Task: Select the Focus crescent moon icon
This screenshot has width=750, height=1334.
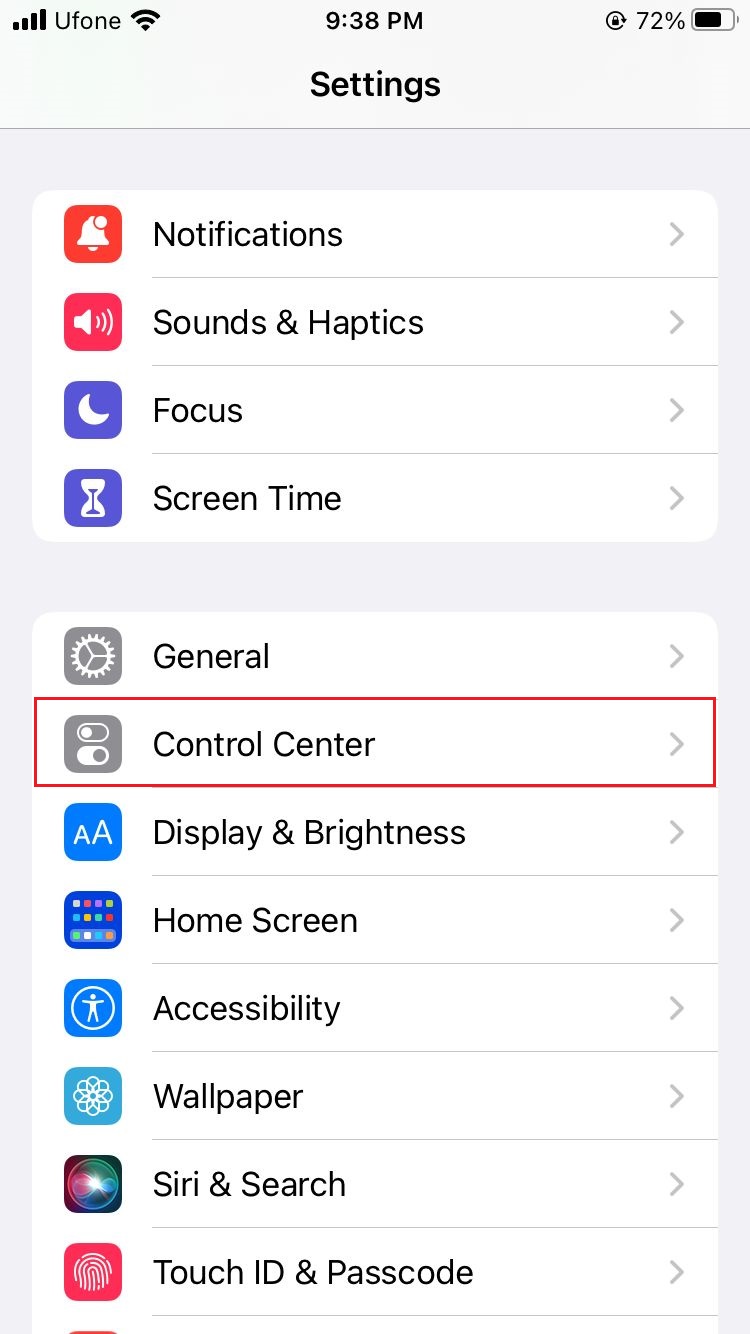Action: click(92, 410)
